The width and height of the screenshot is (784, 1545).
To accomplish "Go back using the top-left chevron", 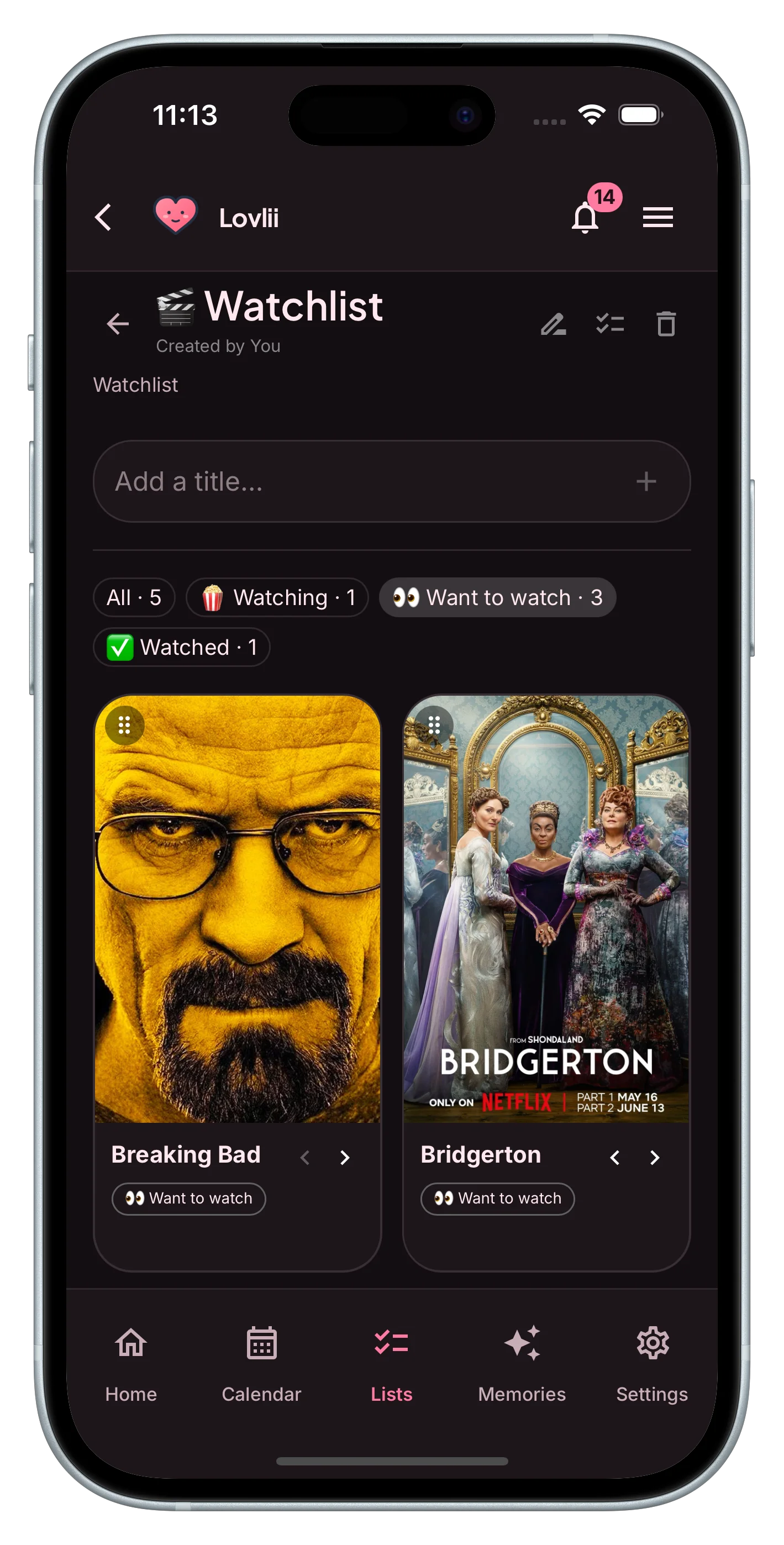I will click(103, 217).
